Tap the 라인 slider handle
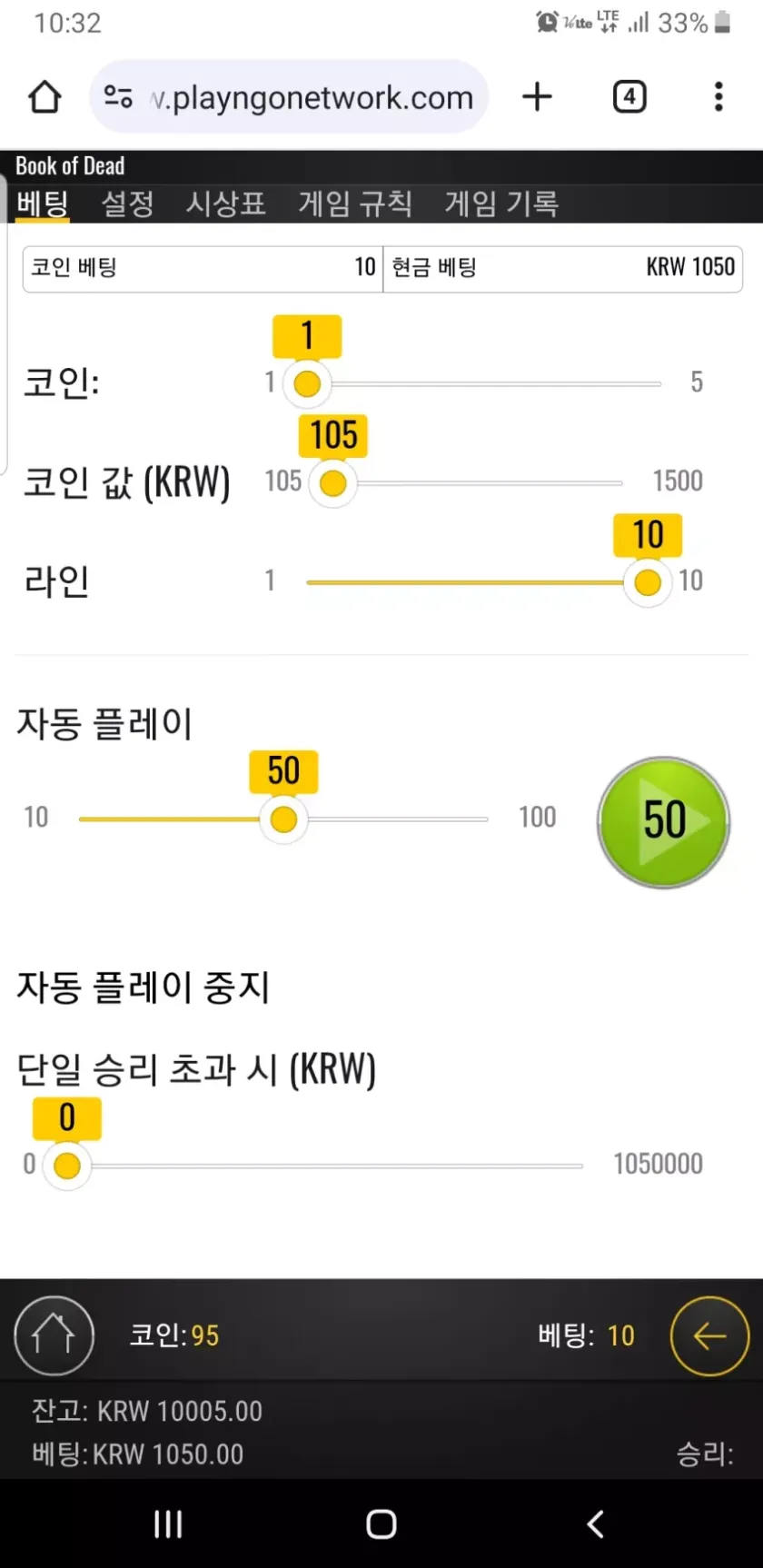Screen dimensions: 763x1568 click(648, 582)
